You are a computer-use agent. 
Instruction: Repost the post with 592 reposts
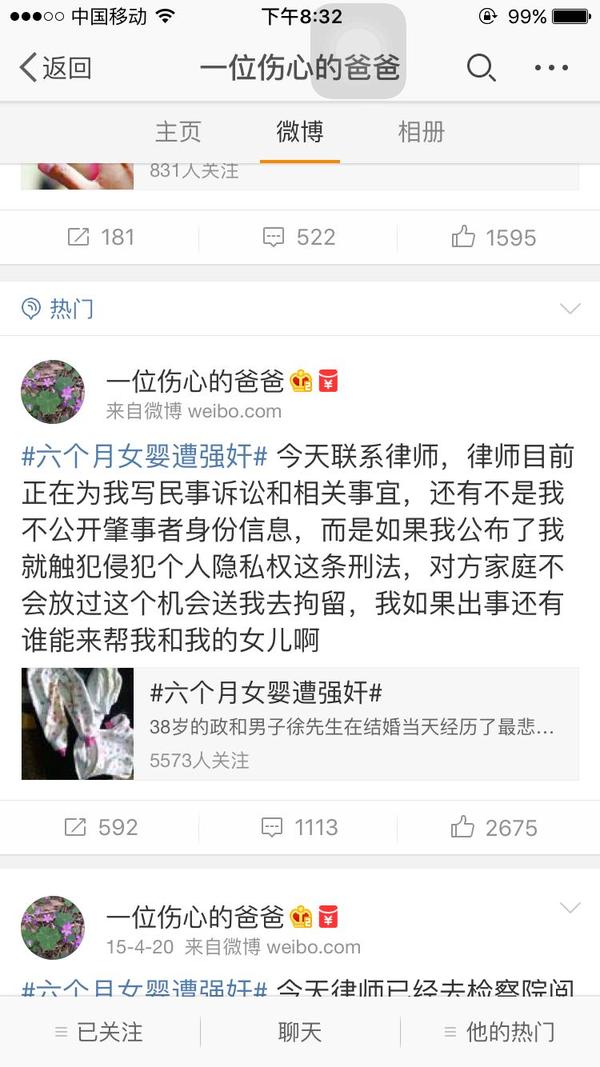[100, 827]
